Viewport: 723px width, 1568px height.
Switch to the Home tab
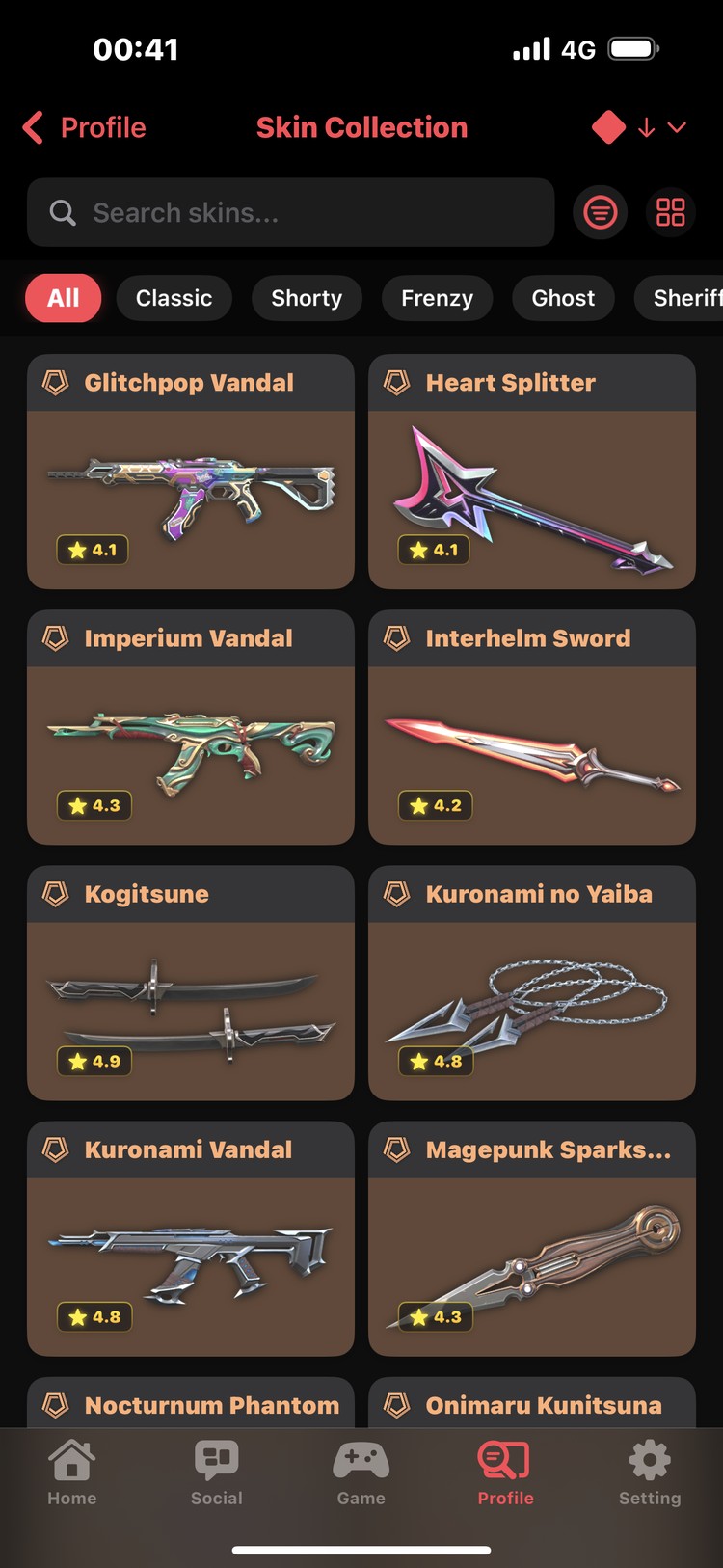tap(72, 1473)
